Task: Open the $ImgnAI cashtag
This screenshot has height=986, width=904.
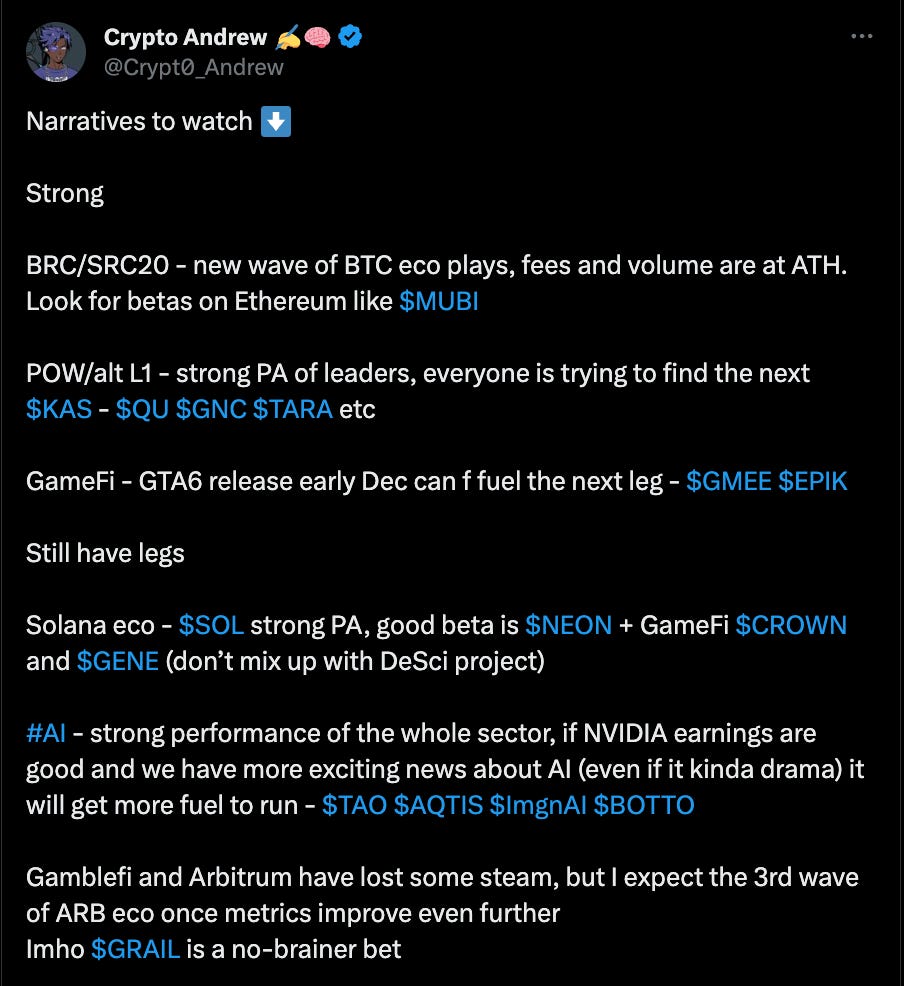Action: 537,805
